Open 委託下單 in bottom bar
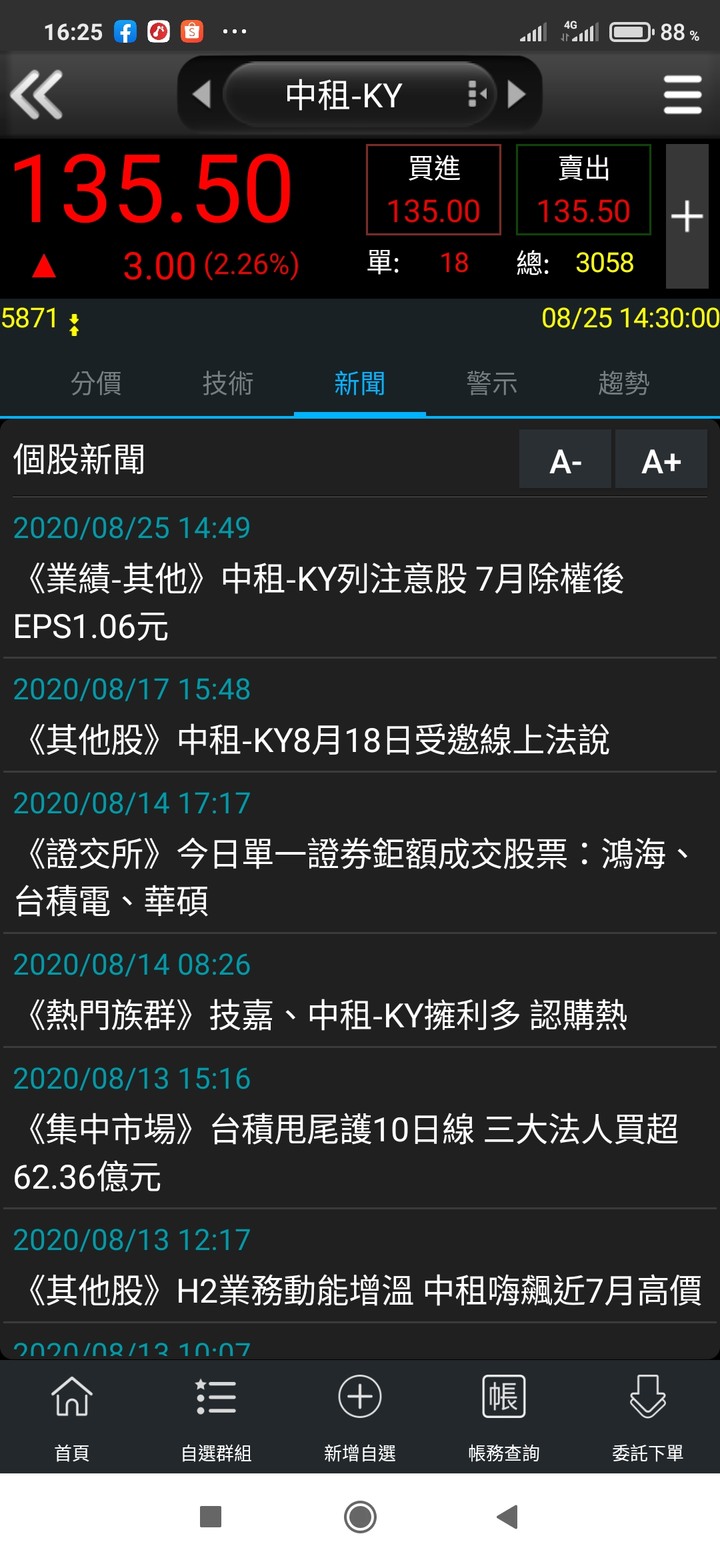 tap(648, 1417)
